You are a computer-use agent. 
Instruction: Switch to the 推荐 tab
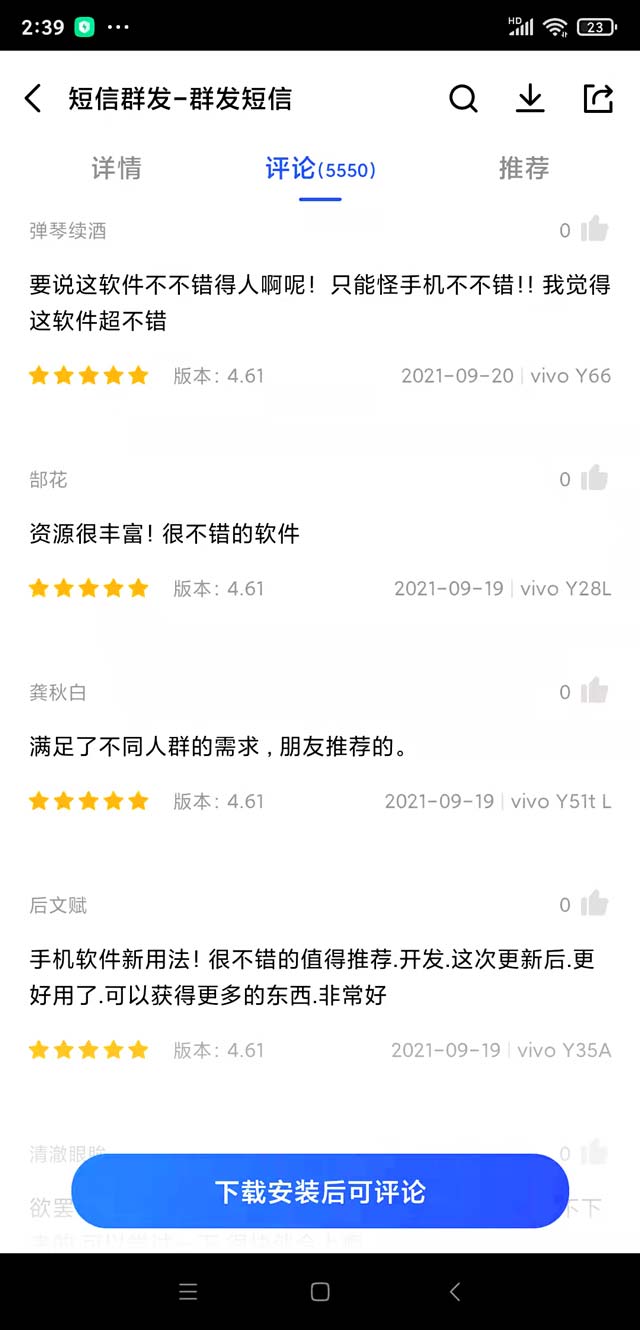pos(524,168)
